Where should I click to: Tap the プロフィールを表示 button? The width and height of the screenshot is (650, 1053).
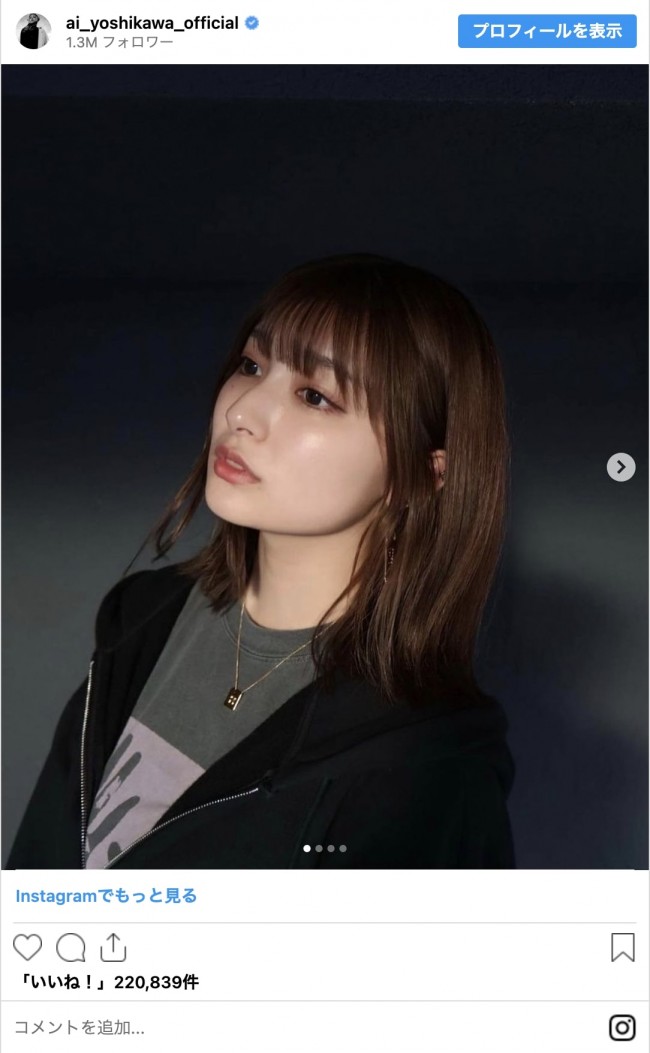(x=547, y=31)
